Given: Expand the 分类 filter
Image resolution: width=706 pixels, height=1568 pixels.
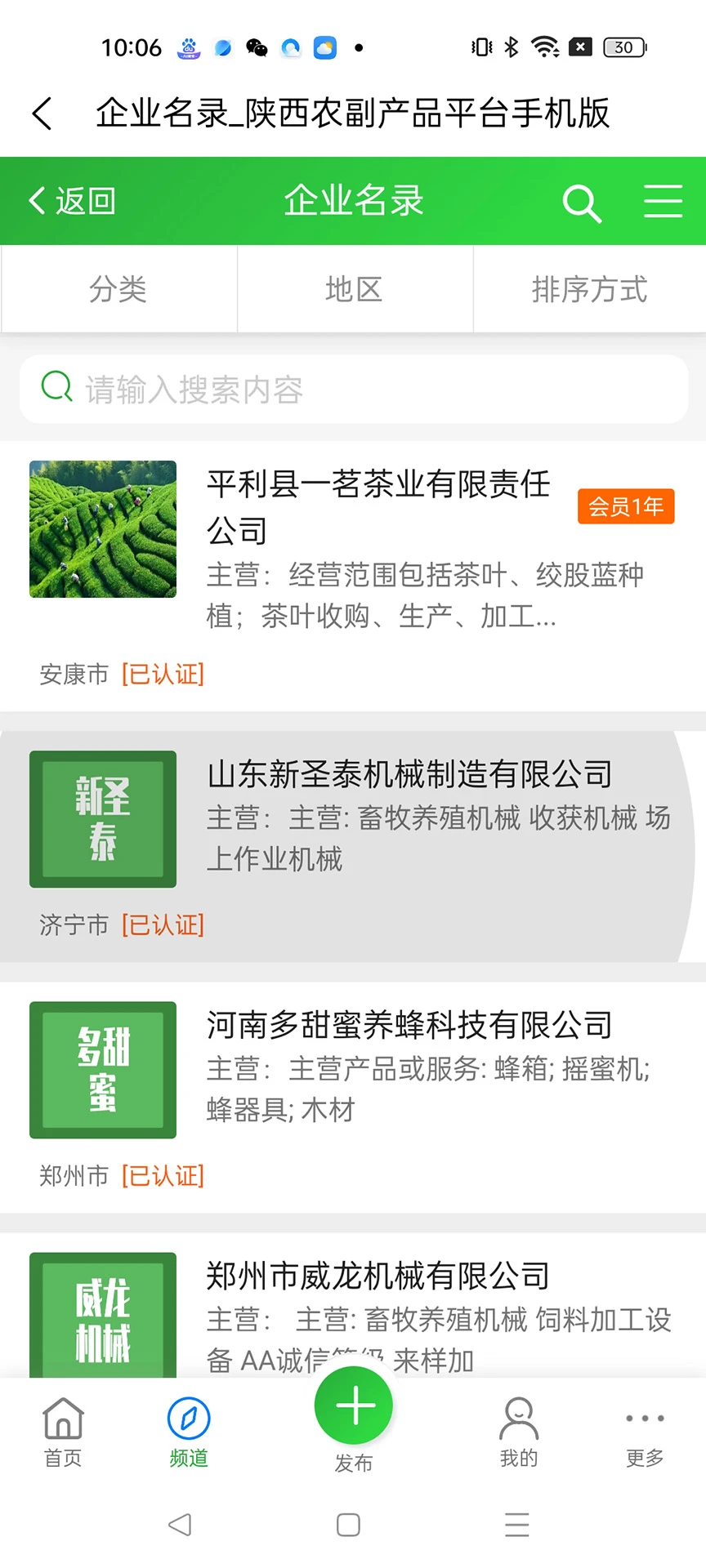Looking at the screenshot, I should (118, 289).
